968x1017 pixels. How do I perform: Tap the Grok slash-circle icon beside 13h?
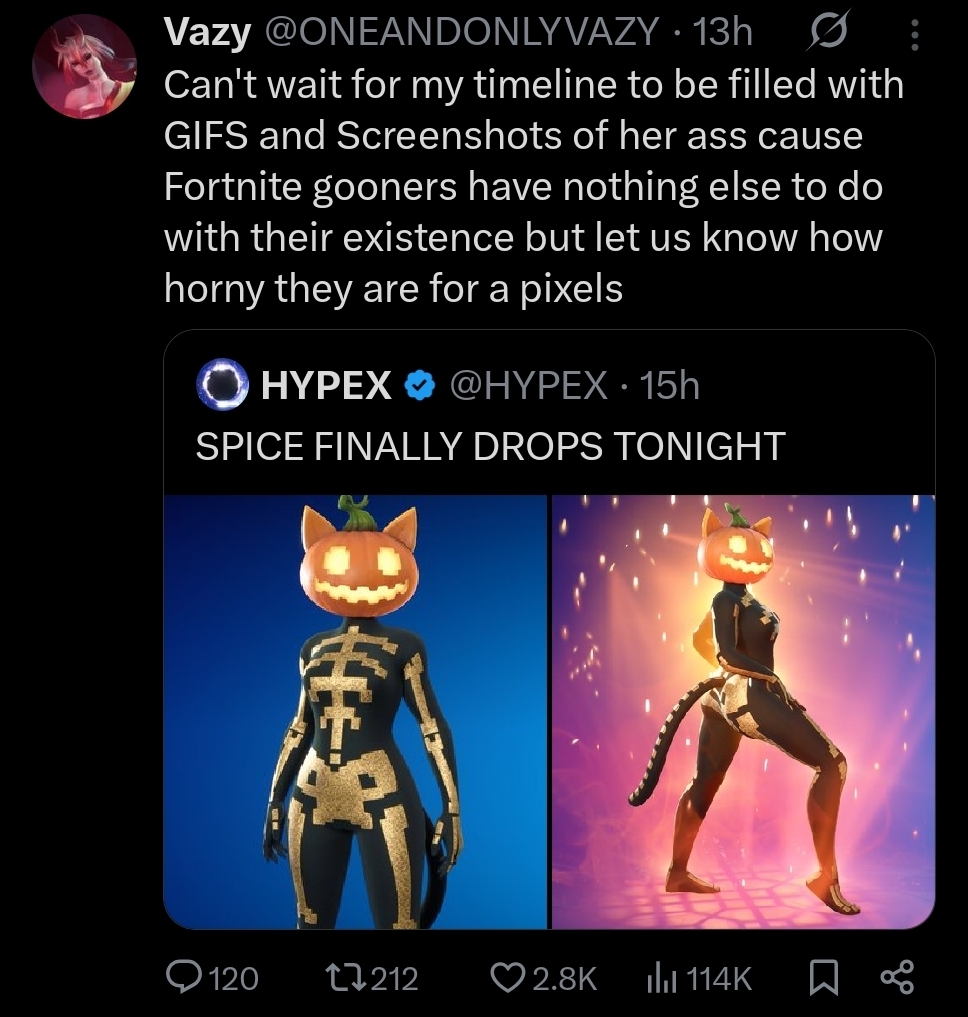[x=826, y=35]
